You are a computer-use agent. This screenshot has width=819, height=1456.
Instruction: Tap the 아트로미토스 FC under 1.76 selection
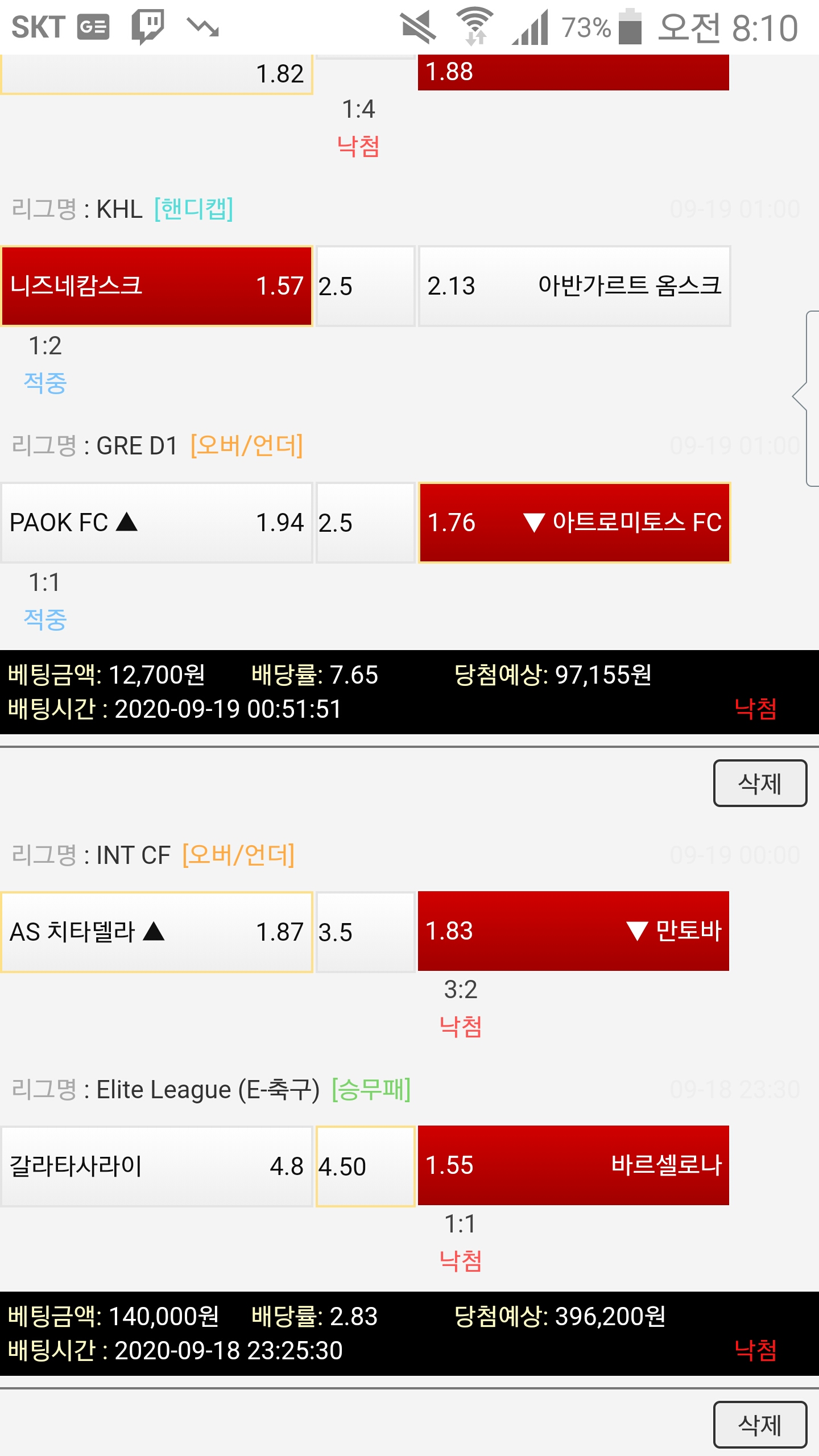(574, 523)
